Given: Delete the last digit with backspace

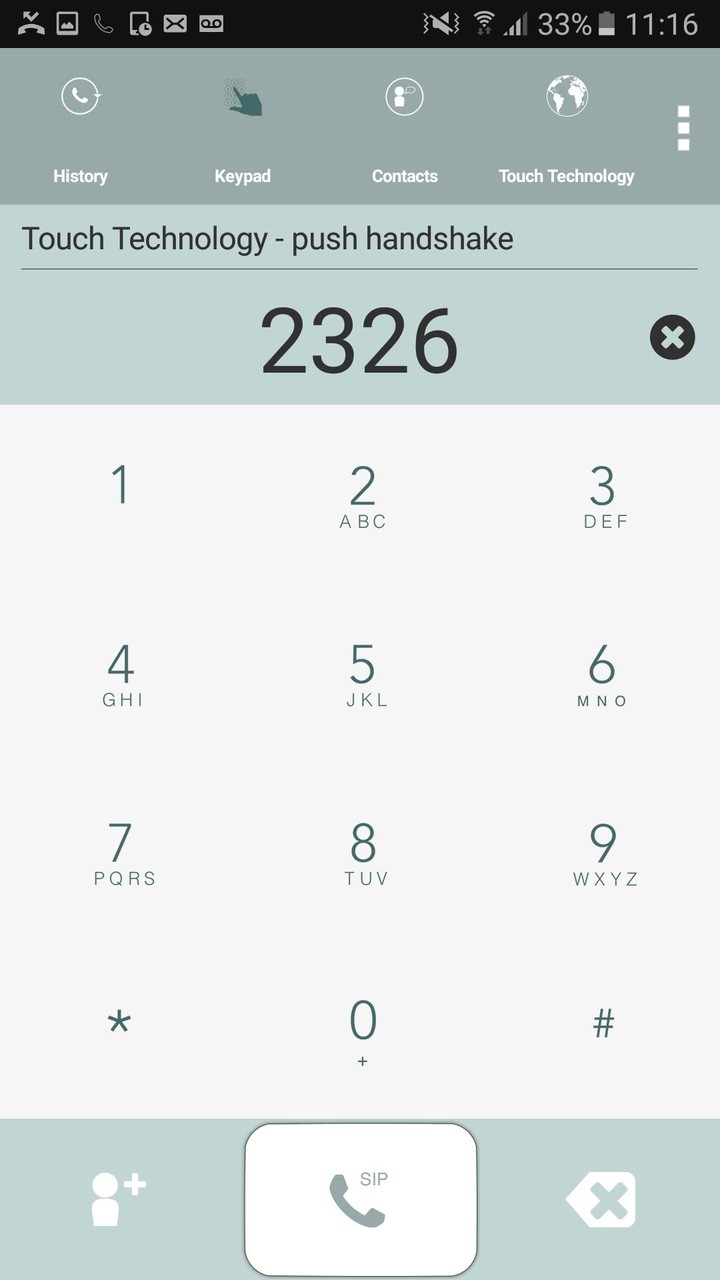Looking at the screenshot, I should pos(601,1199).
